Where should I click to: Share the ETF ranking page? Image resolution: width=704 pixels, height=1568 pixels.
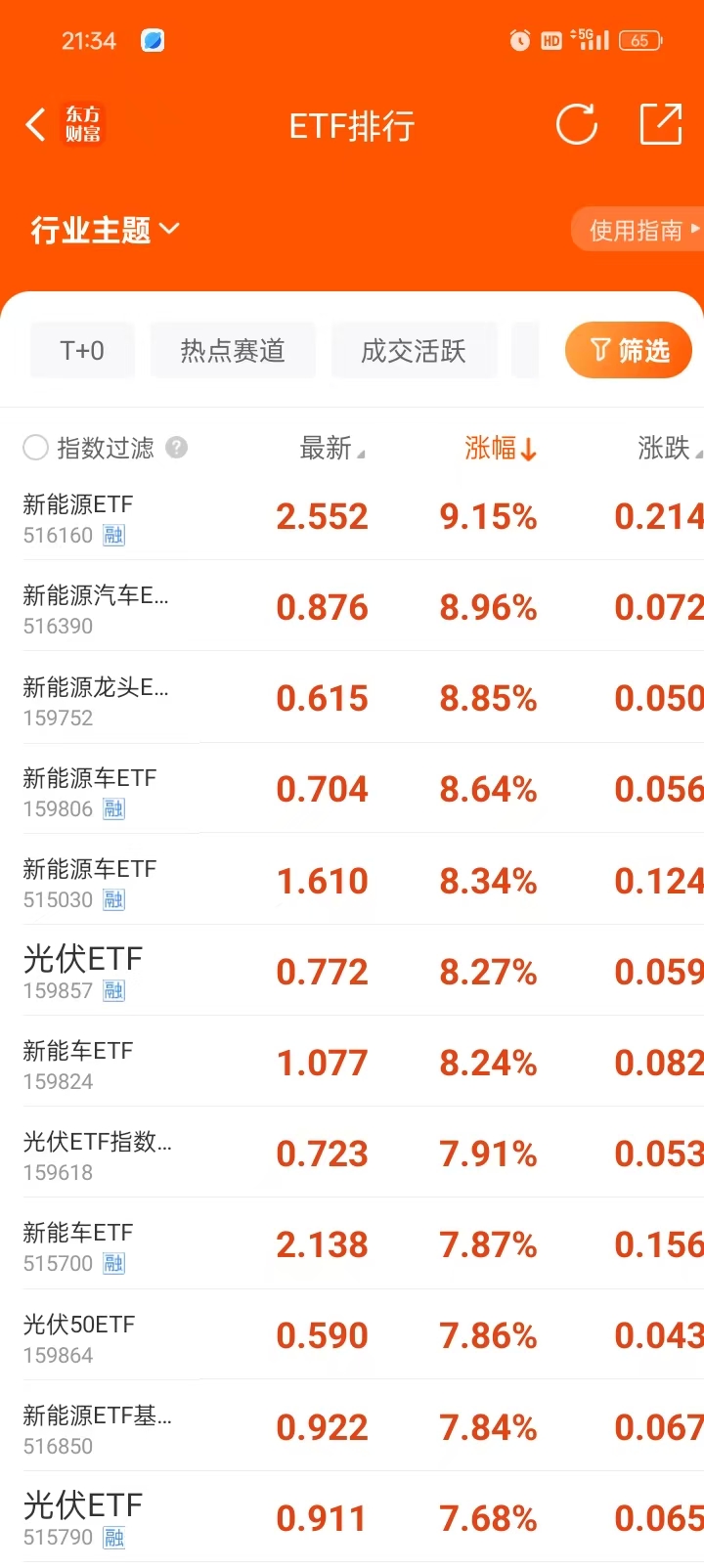(660, 125)
